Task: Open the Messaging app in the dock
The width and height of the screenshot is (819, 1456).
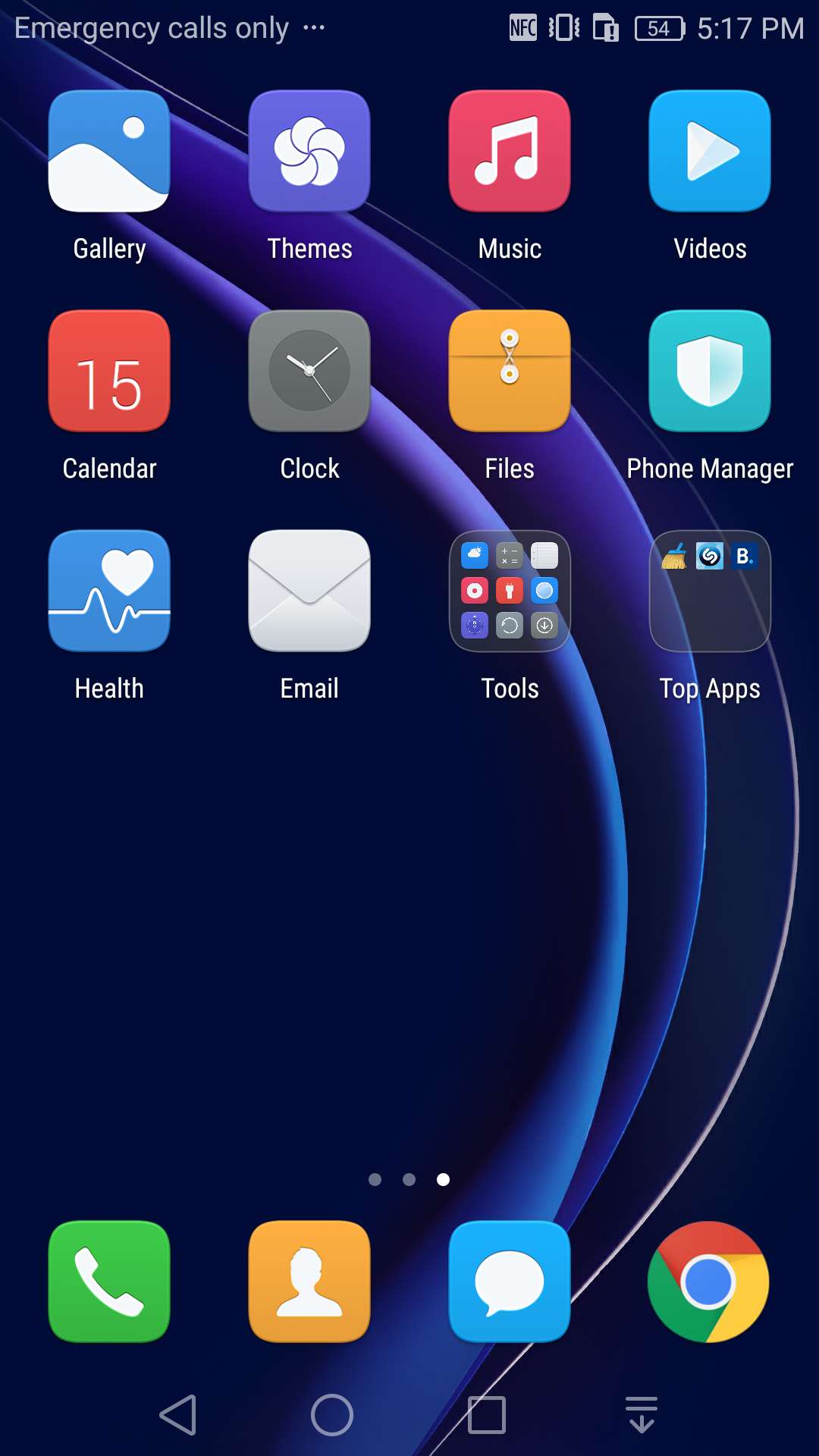Action: [510, 1282]
